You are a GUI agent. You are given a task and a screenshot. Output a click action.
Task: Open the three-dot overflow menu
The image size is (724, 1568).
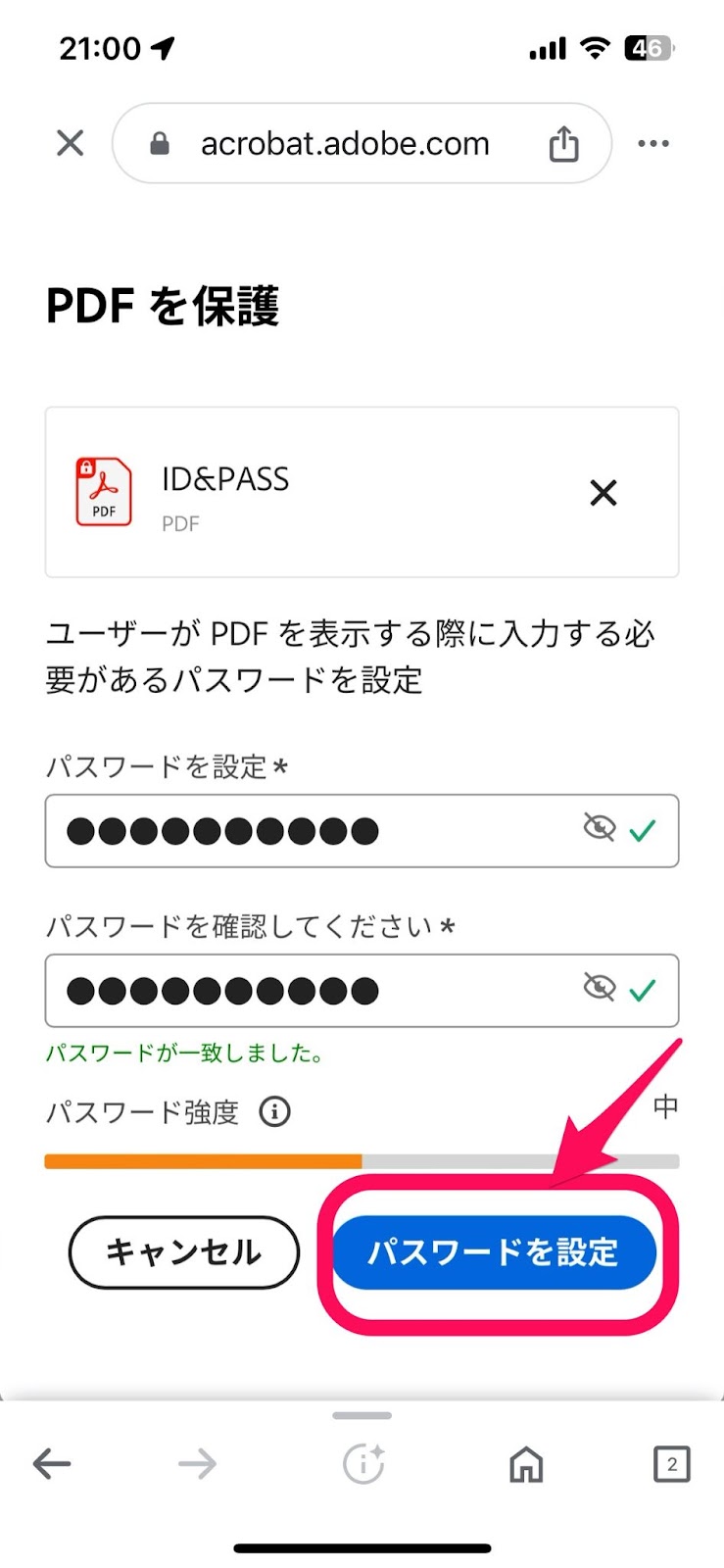(653, 143)
